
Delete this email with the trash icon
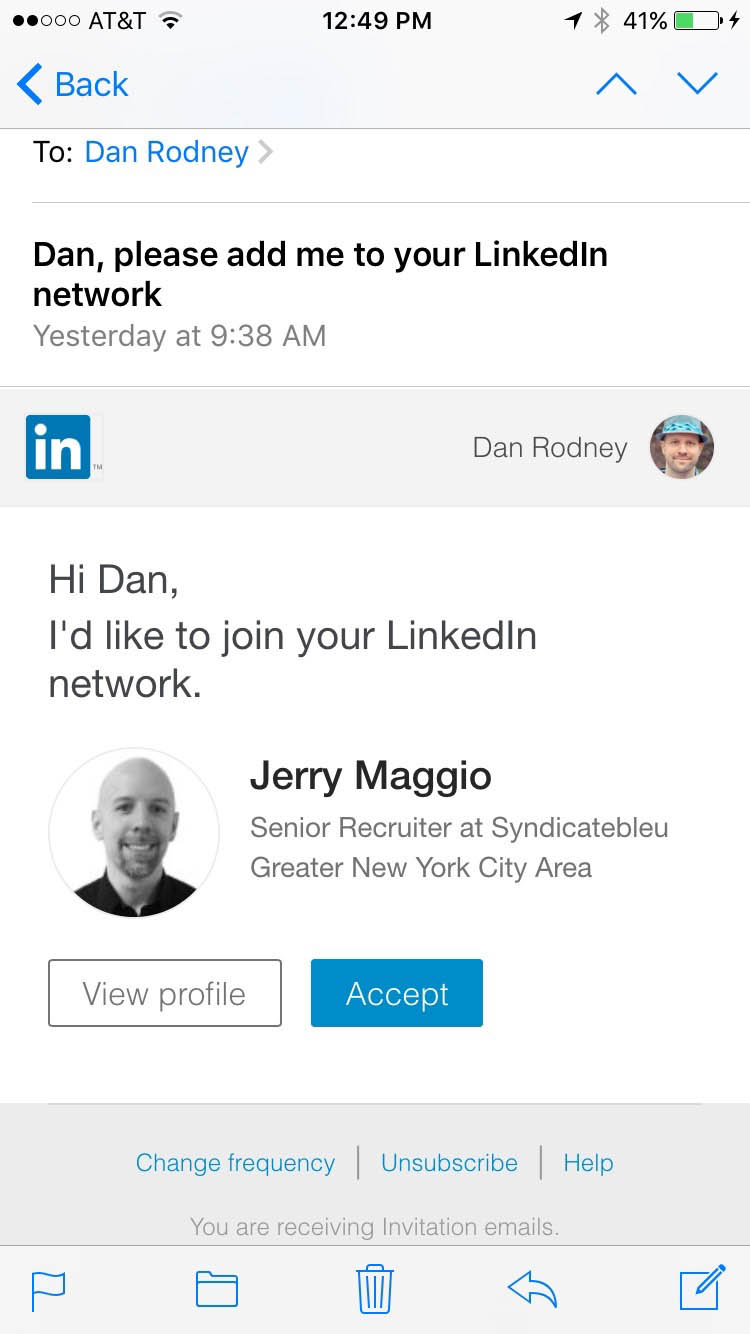[x=375, y=1289]
